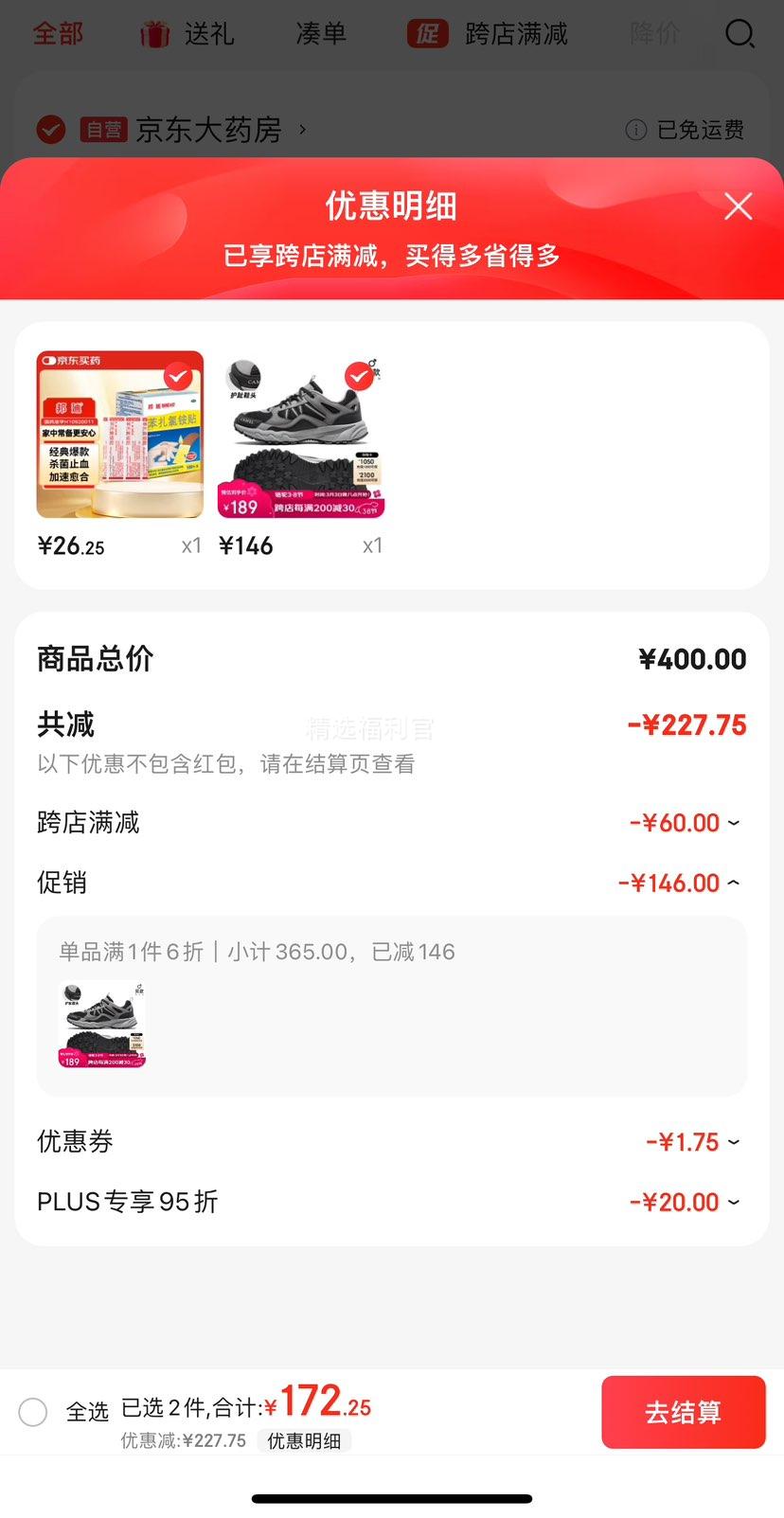Viewport: 784px width, 1518px height.
Task: Uncheck the bandage item selection mark
Action: [x=176, y=377]
